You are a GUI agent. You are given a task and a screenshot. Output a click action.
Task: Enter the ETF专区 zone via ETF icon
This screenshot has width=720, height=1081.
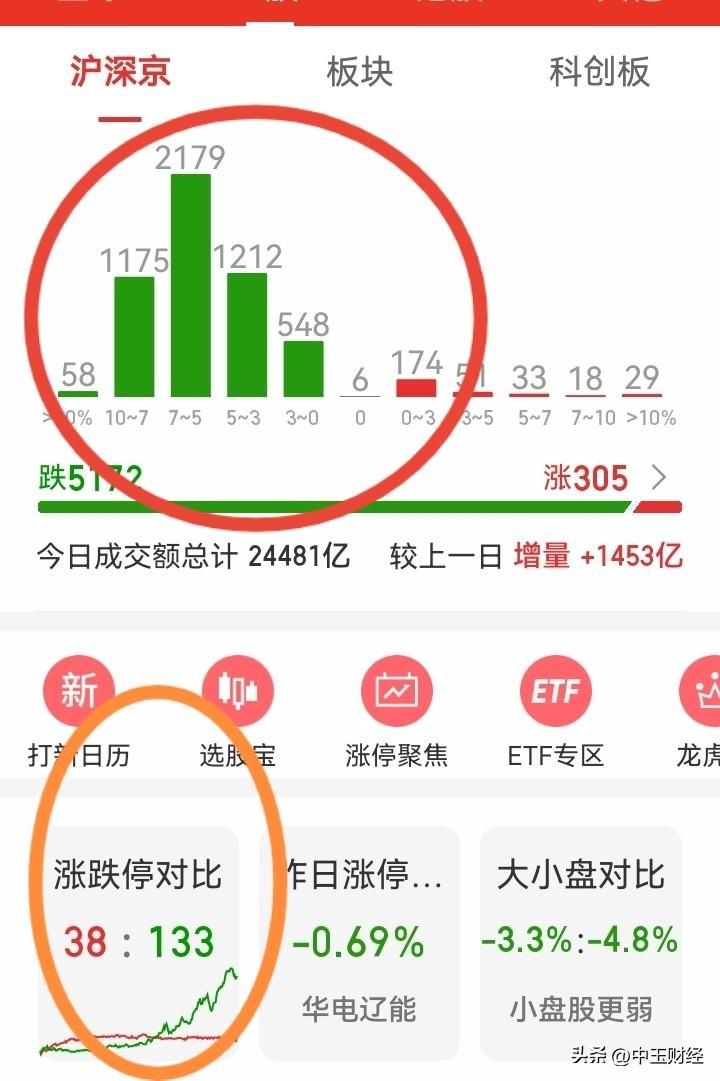pos(556,690)
